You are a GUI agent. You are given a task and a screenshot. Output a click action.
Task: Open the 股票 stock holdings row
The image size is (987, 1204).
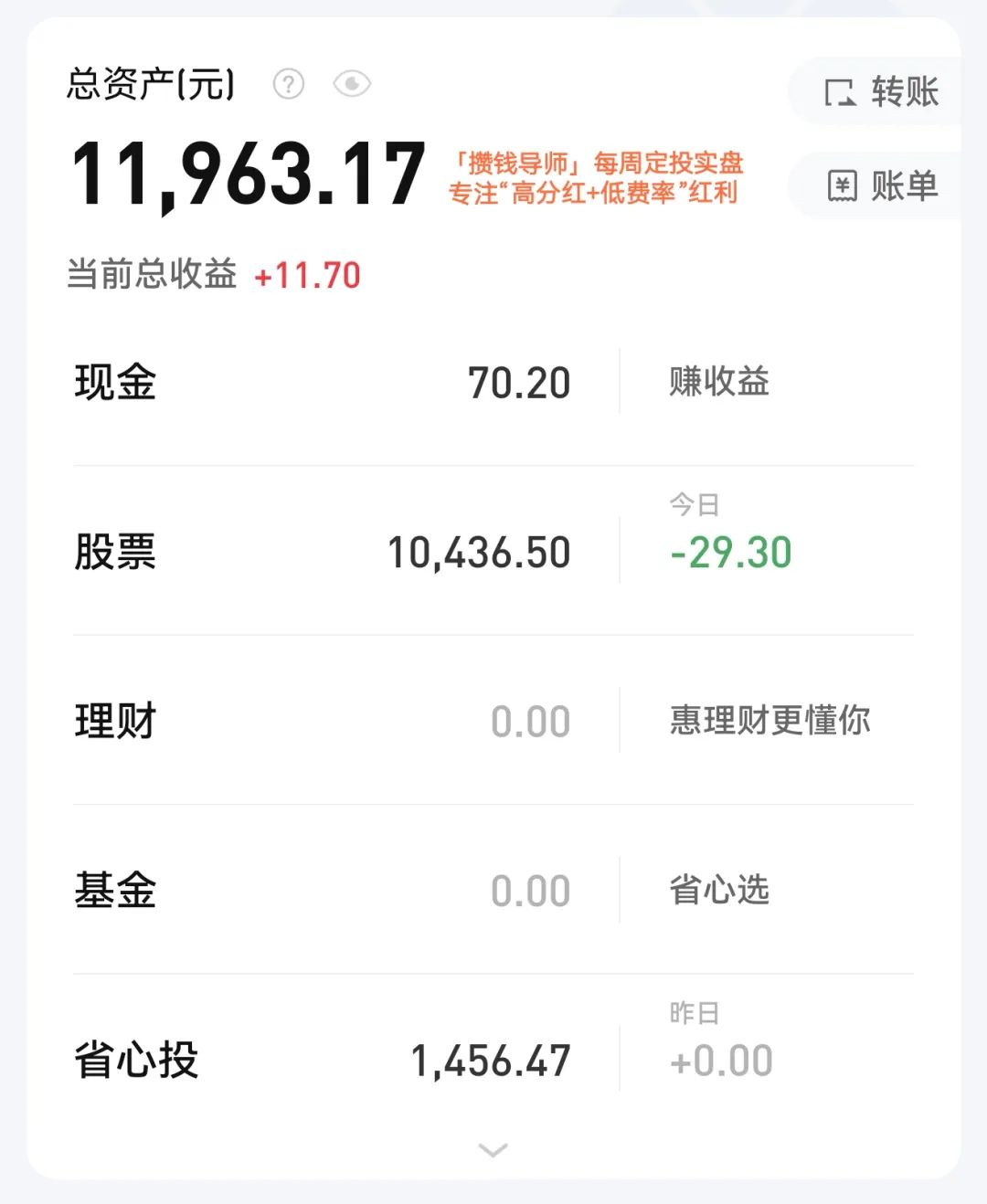(322, 552)
